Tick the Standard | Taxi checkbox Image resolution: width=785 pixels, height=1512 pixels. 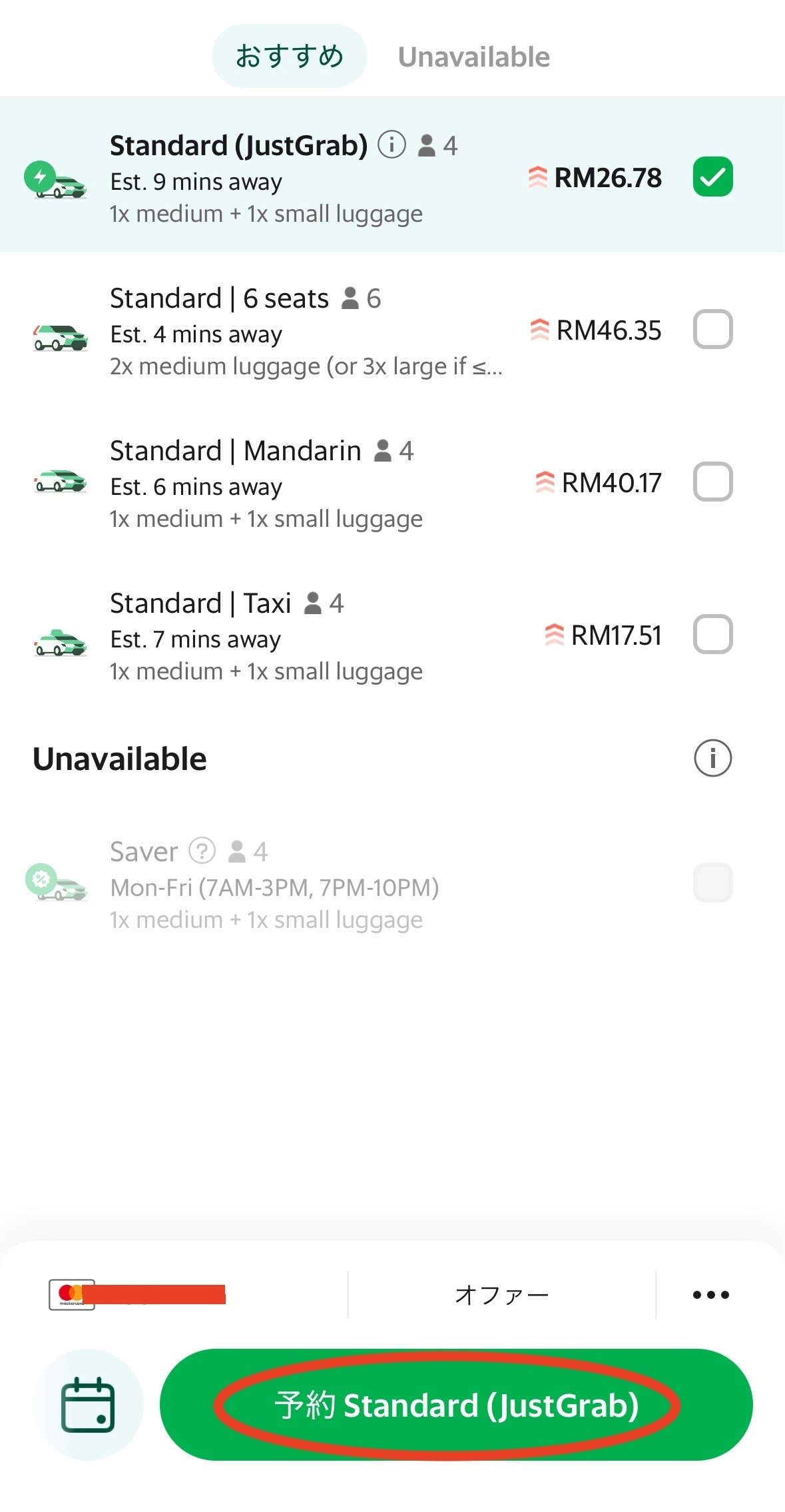pos(712,634)
